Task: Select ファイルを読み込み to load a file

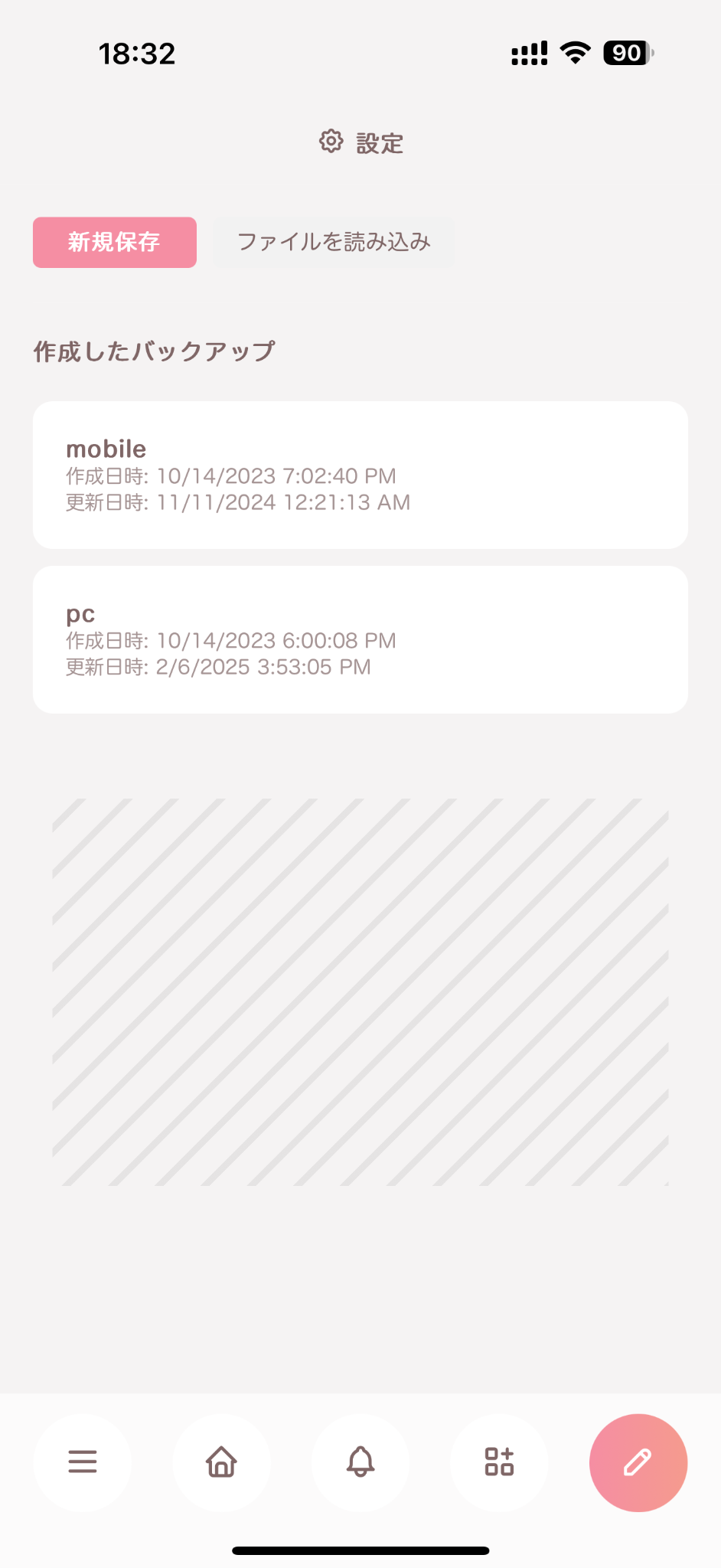Action: (334, 242)
